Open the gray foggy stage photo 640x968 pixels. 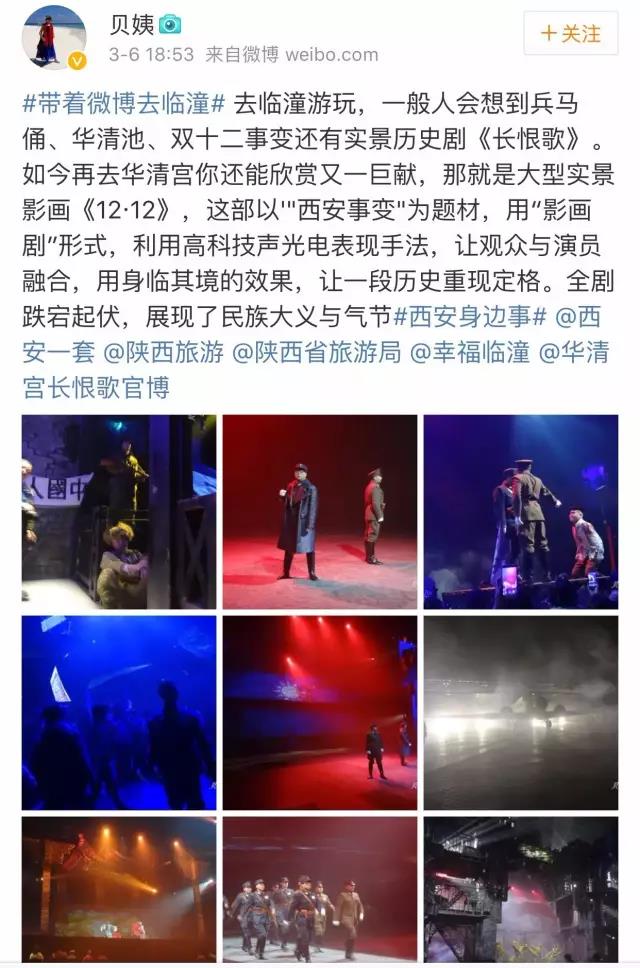tap(520, 712)
